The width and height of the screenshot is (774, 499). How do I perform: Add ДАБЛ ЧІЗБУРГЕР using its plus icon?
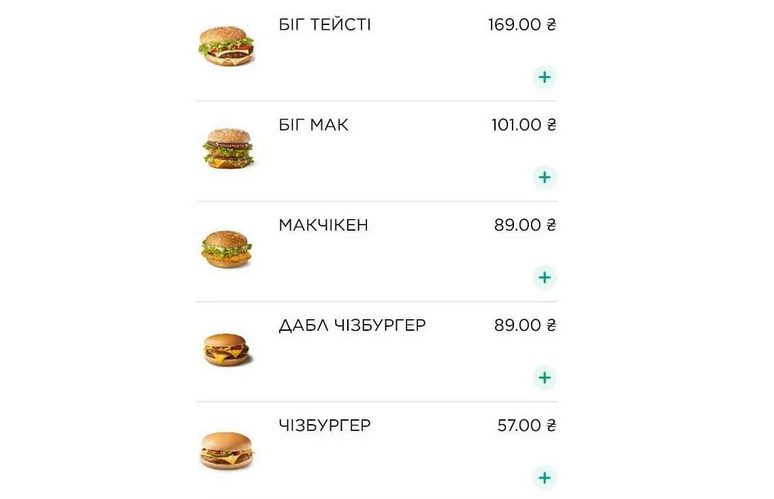pyautogui.click(x=544, y=377)
